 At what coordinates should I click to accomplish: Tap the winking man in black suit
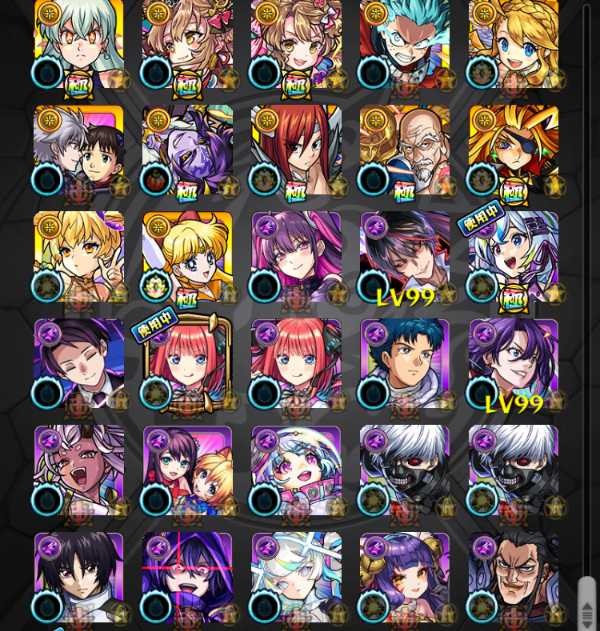tap(79, 364)
